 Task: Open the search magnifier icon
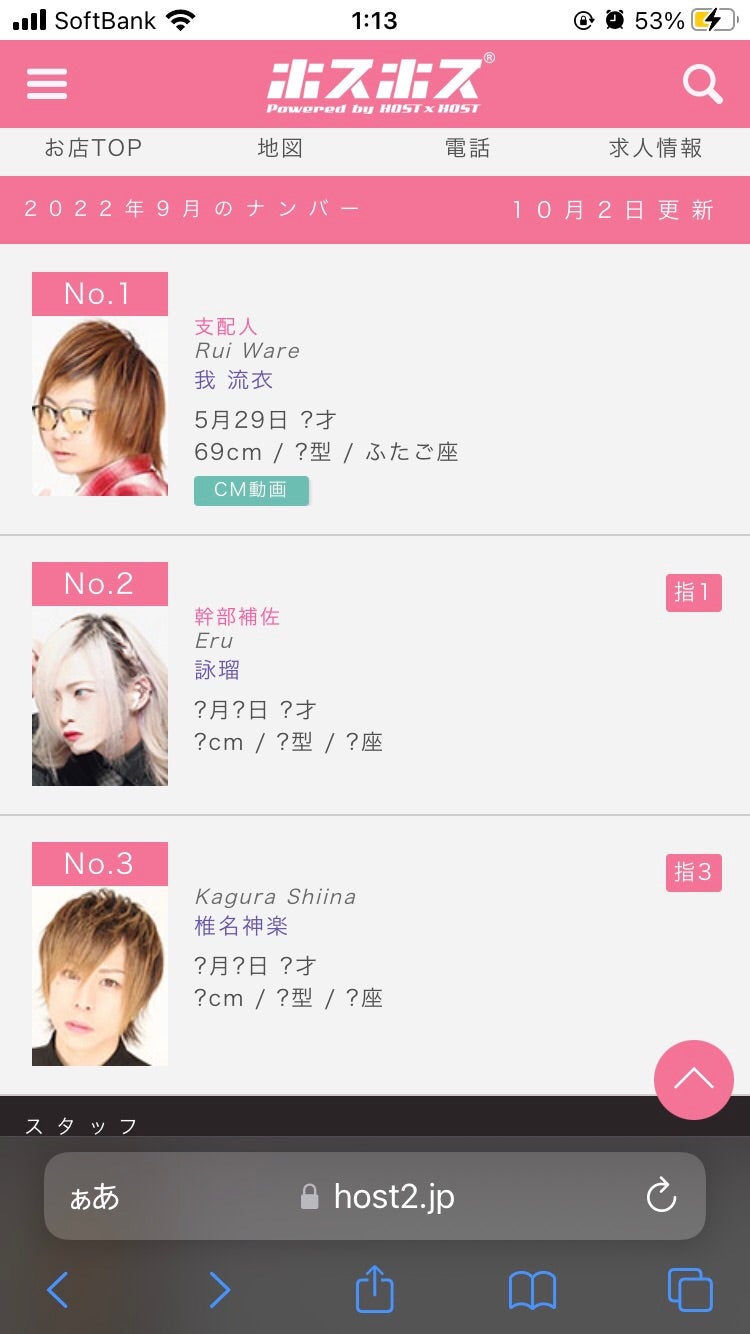702,85
